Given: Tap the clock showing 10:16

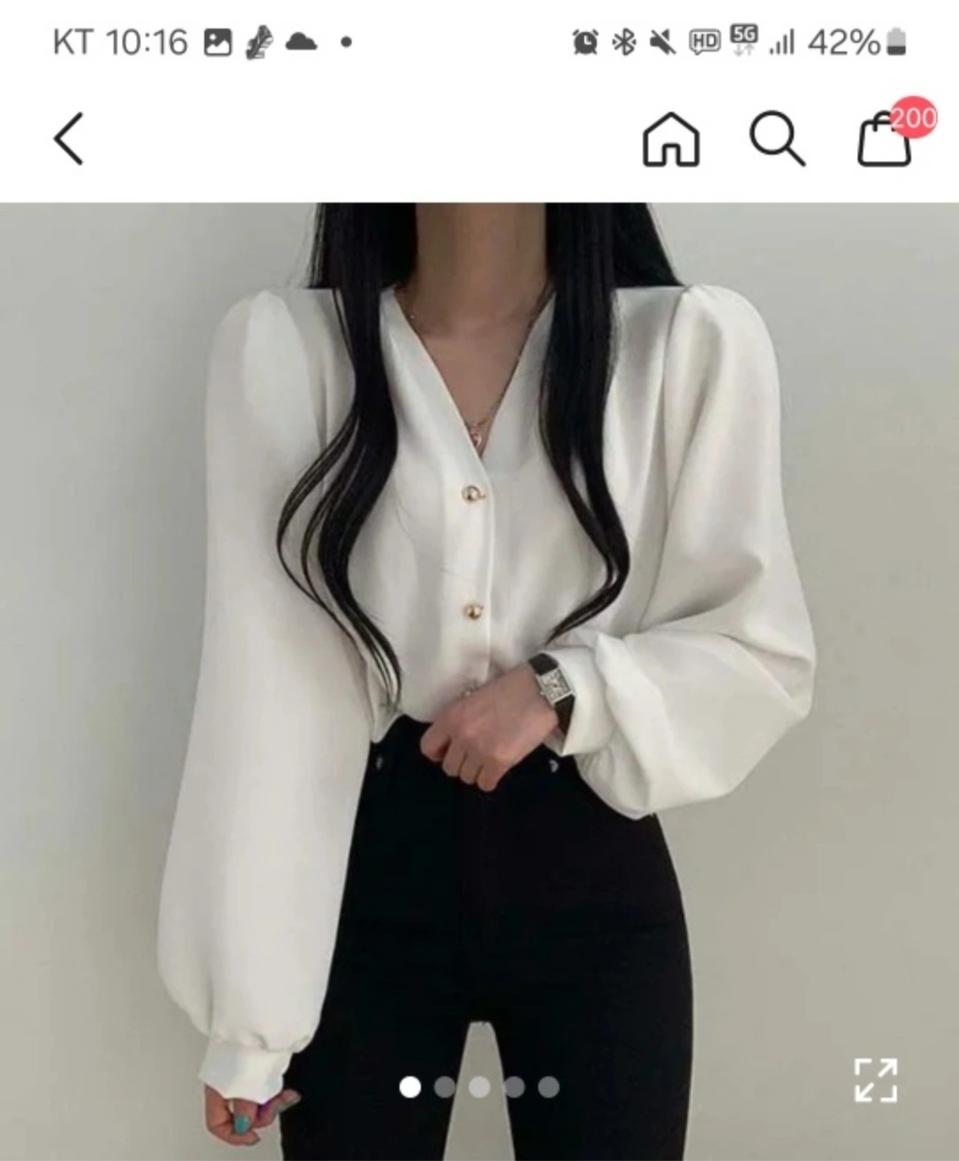Looking at the screenshot, I should [x=147, y=42].
